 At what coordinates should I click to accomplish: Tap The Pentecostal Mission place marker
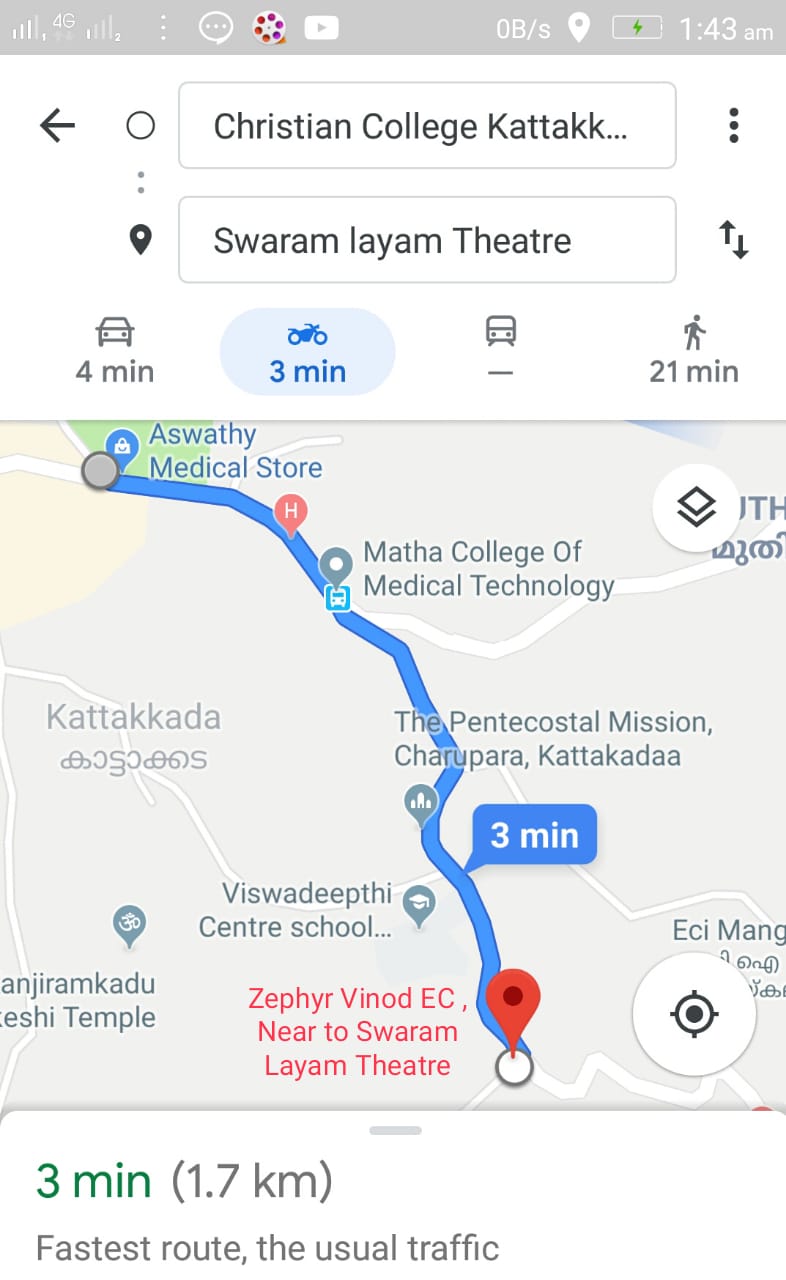point(421,803)
